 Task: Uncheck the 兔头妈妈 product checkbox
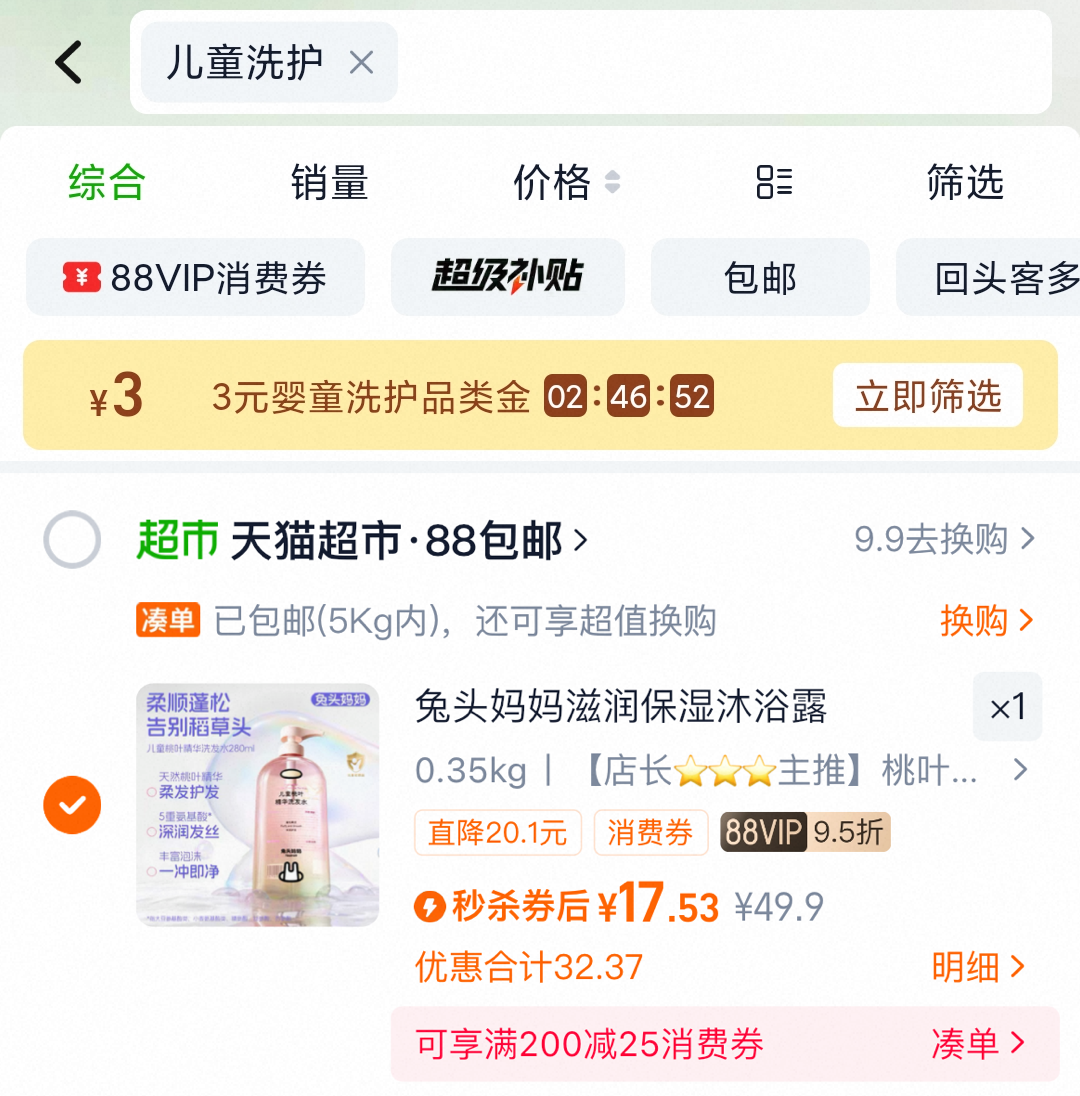pyautogui.click(x=72, y=805)
